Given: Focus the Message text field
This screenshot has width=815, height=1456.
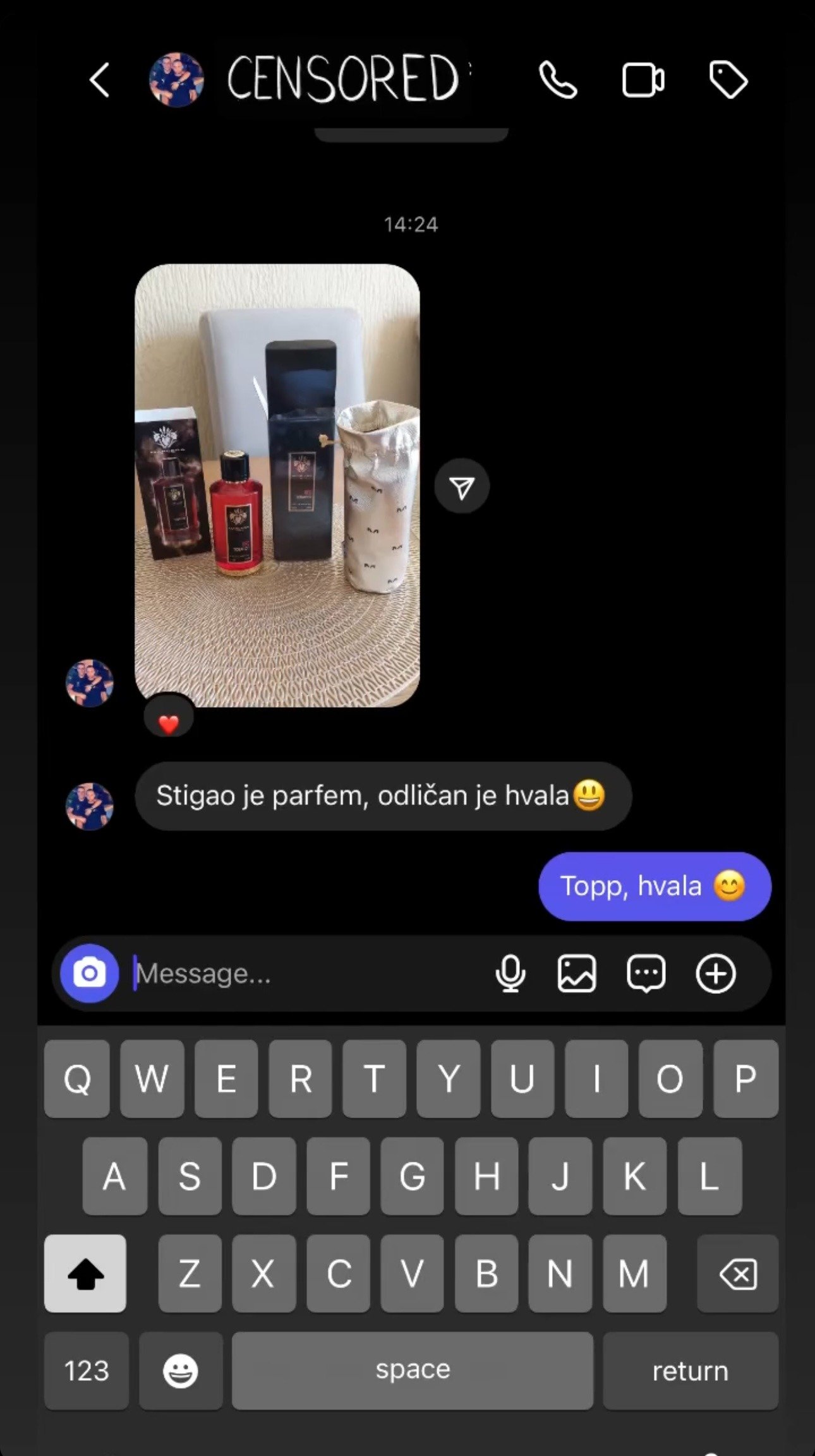Looking at the screenshot, I should pos(303,974).
